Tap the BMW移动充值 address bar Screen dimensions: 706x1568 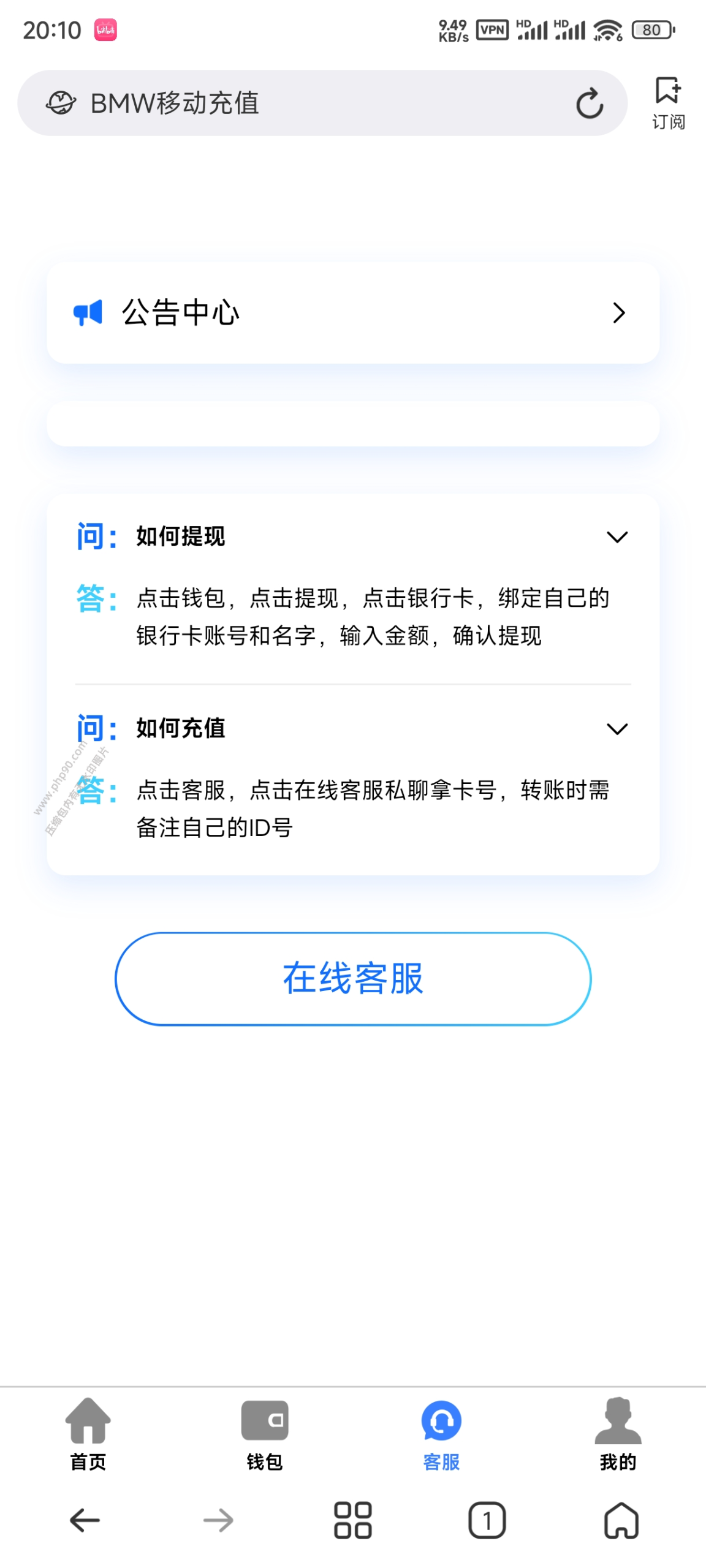tap(306, 103)
